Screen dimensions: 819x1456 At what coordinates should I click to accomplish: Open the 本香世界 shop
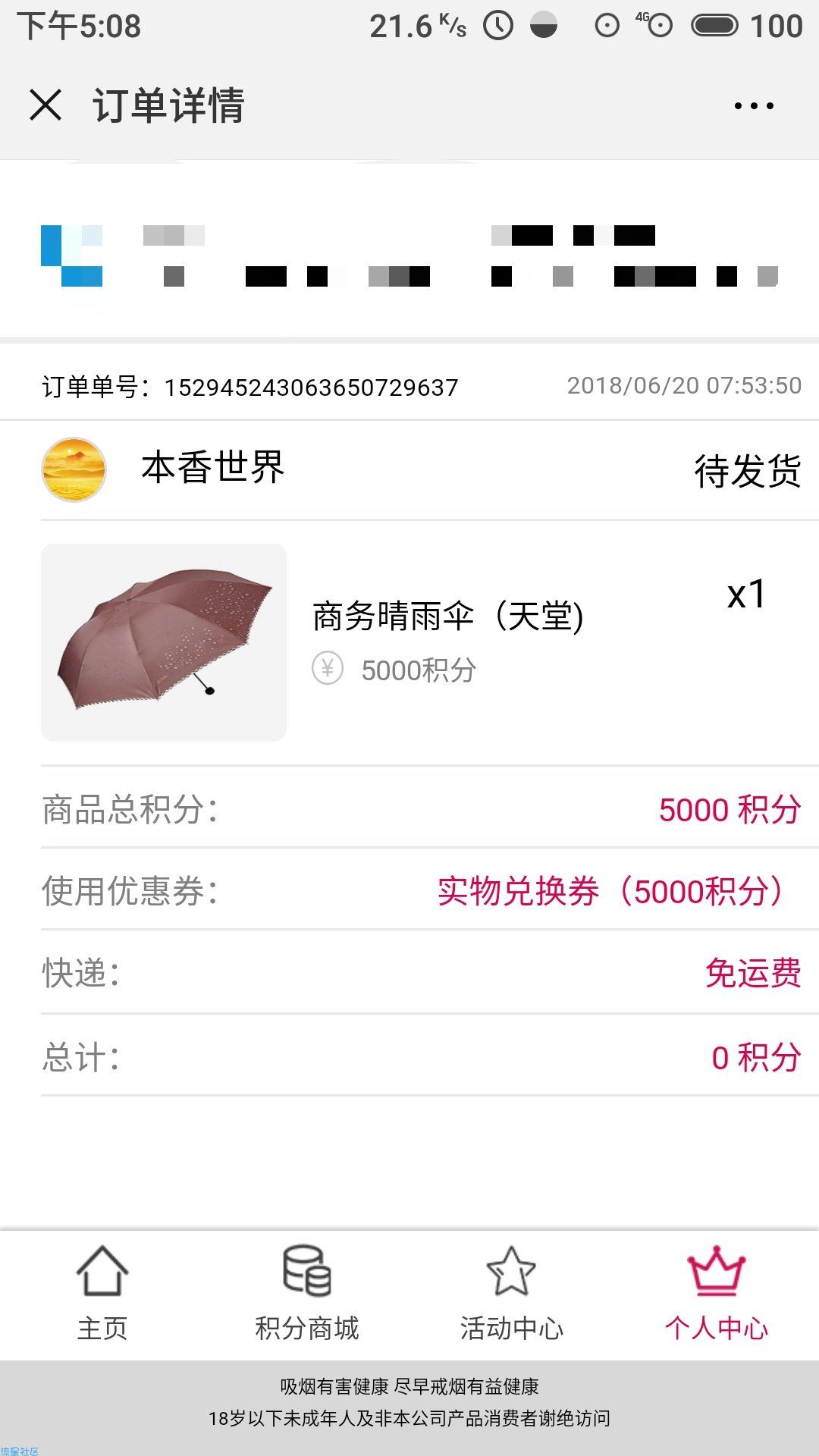point(213,468)
